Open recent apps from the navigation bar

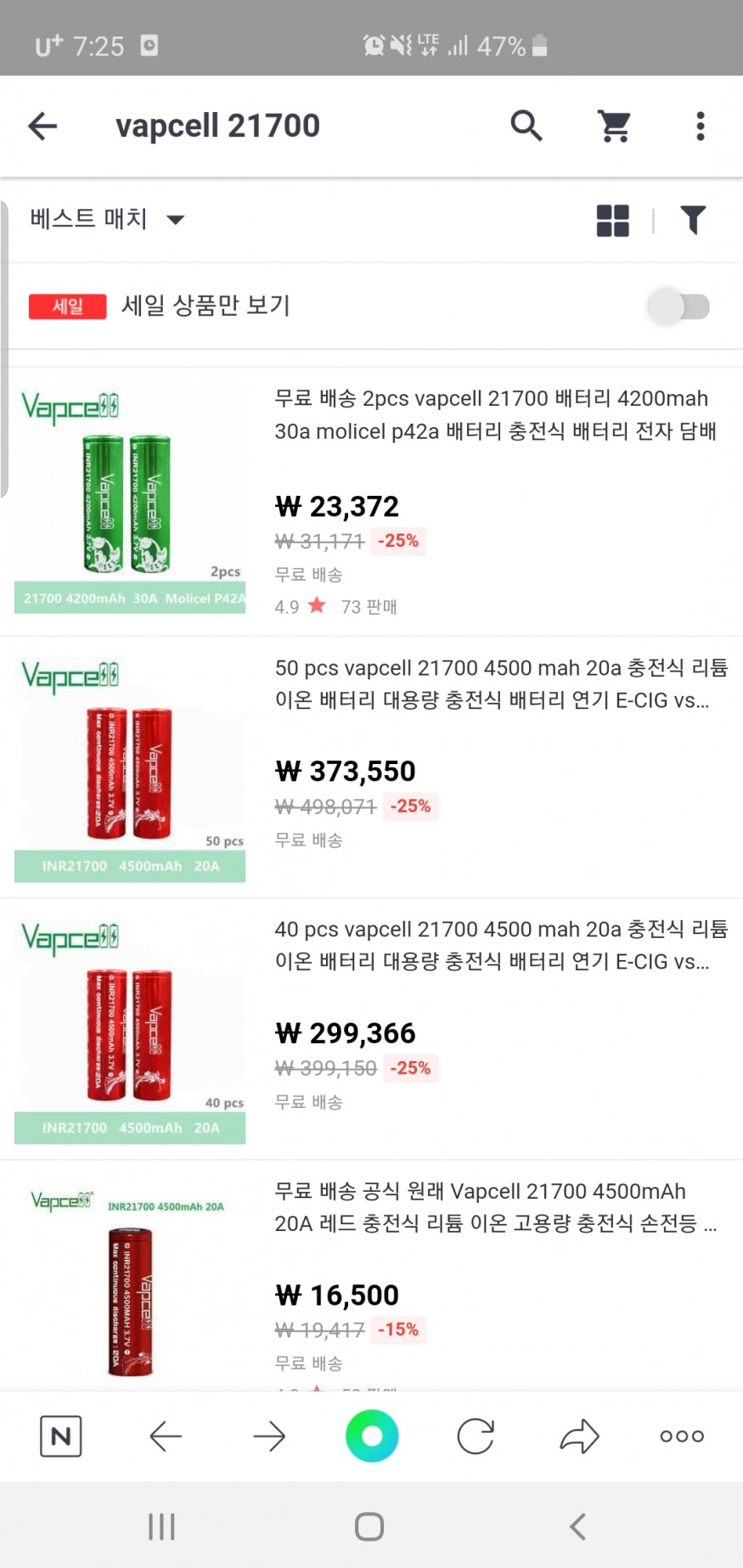point(161,1526)
